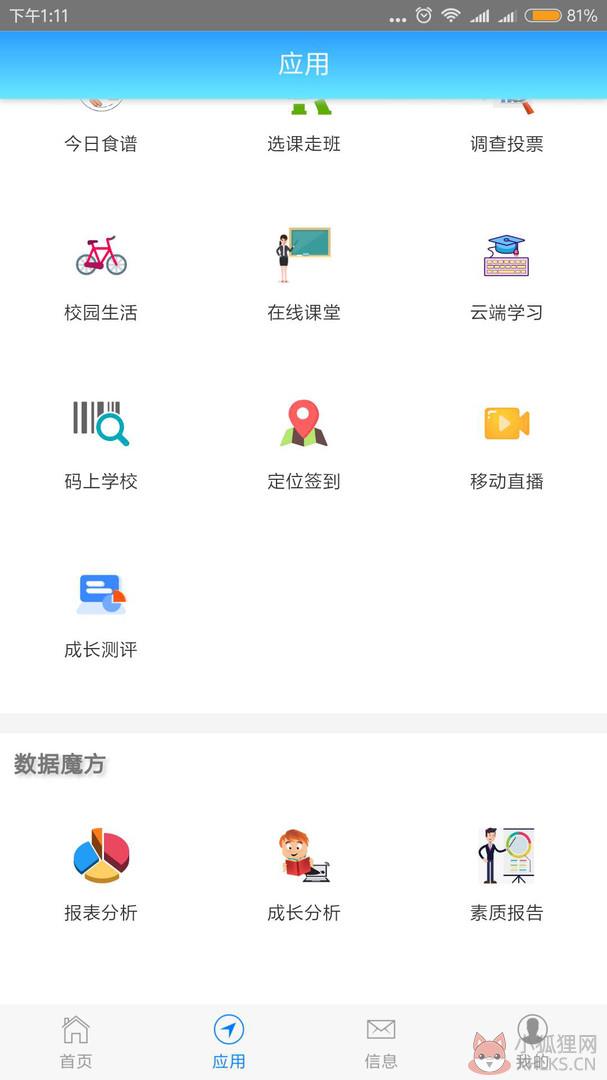Open 校园生活 bicycle icon
This screenshot has width=607, height=1080.
point(101,256)
